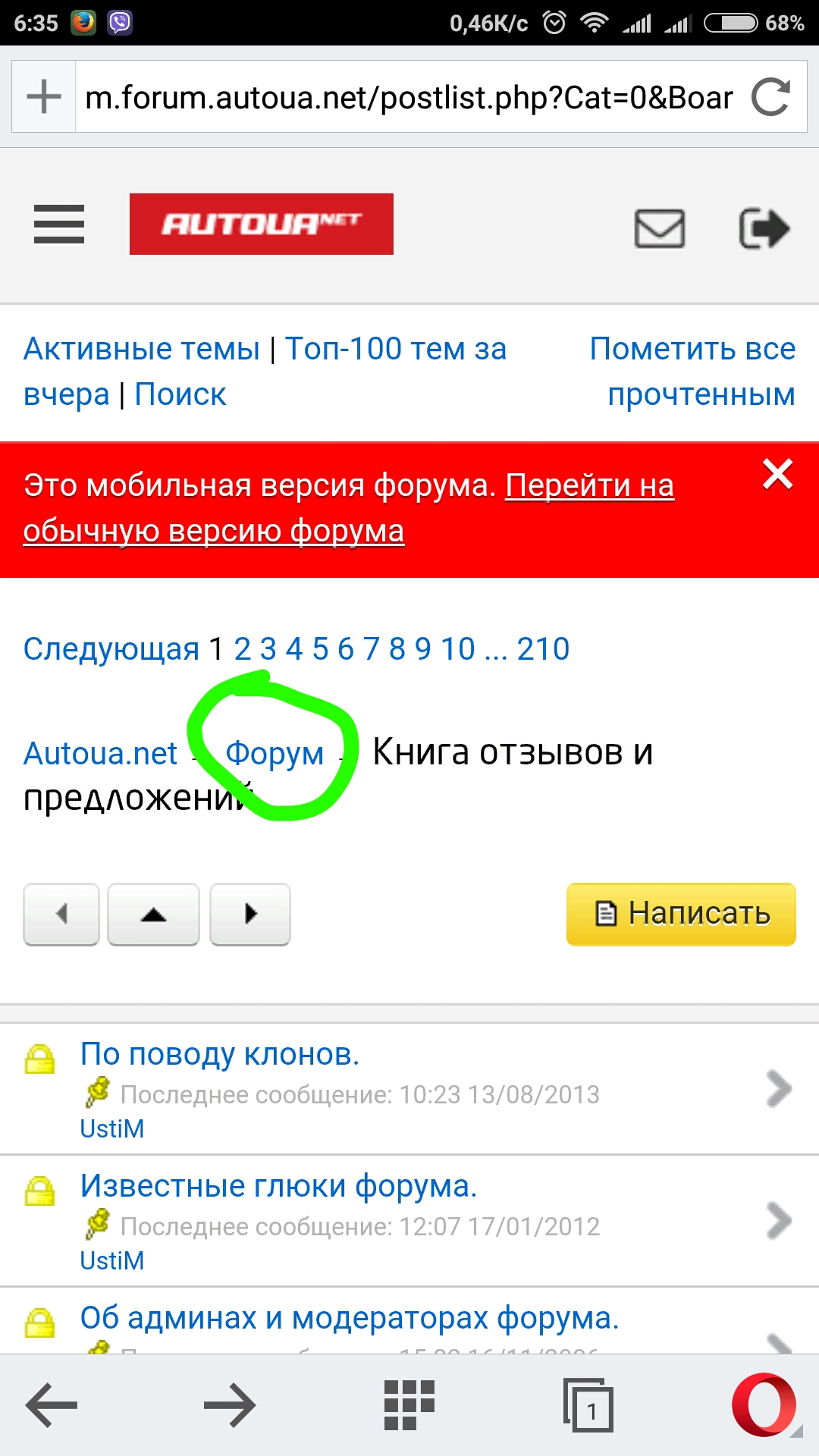
Task: Tap the Написать button
Action: (x=681, y=914)
